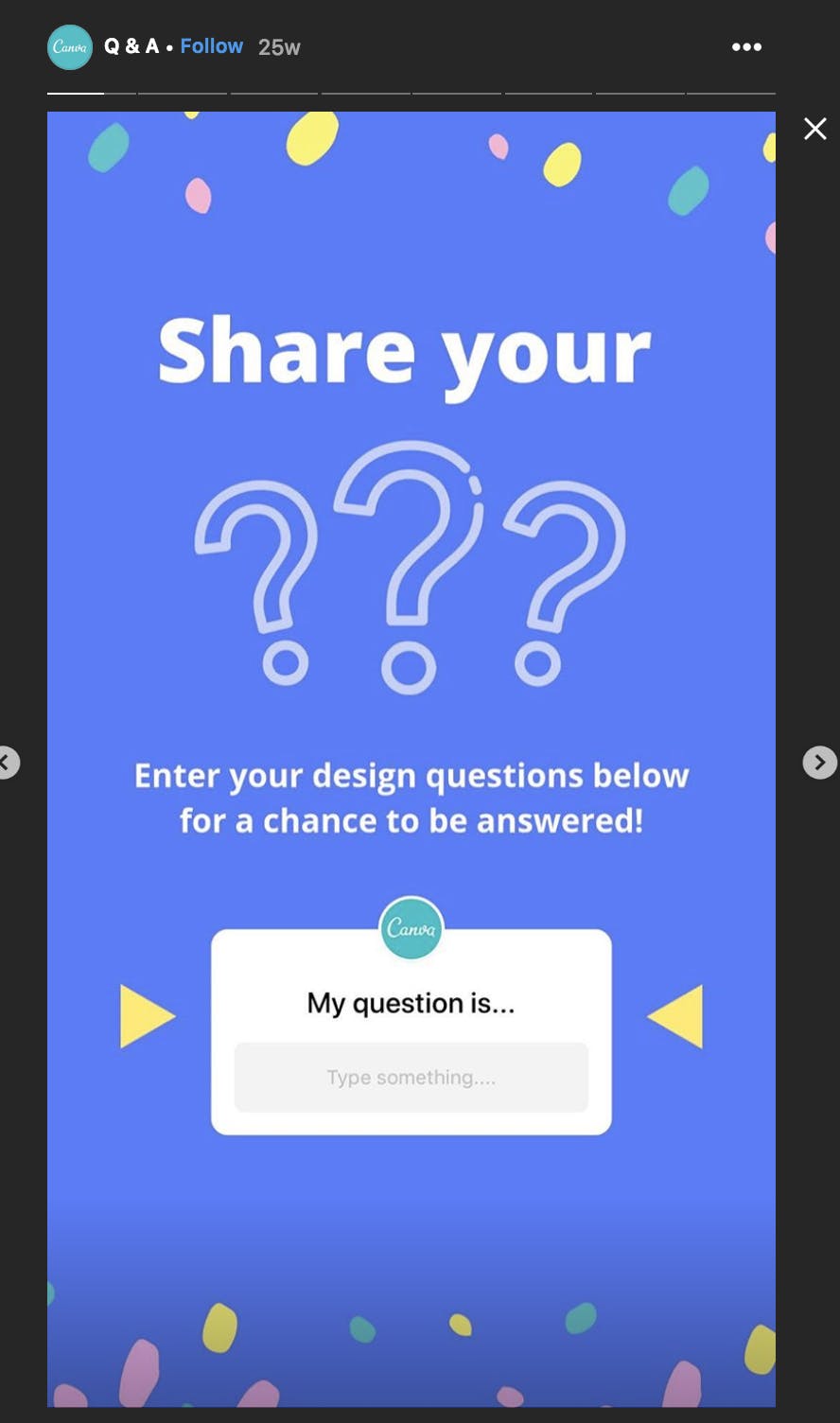
Task: Go to the next story
Action: pos(819,763)
